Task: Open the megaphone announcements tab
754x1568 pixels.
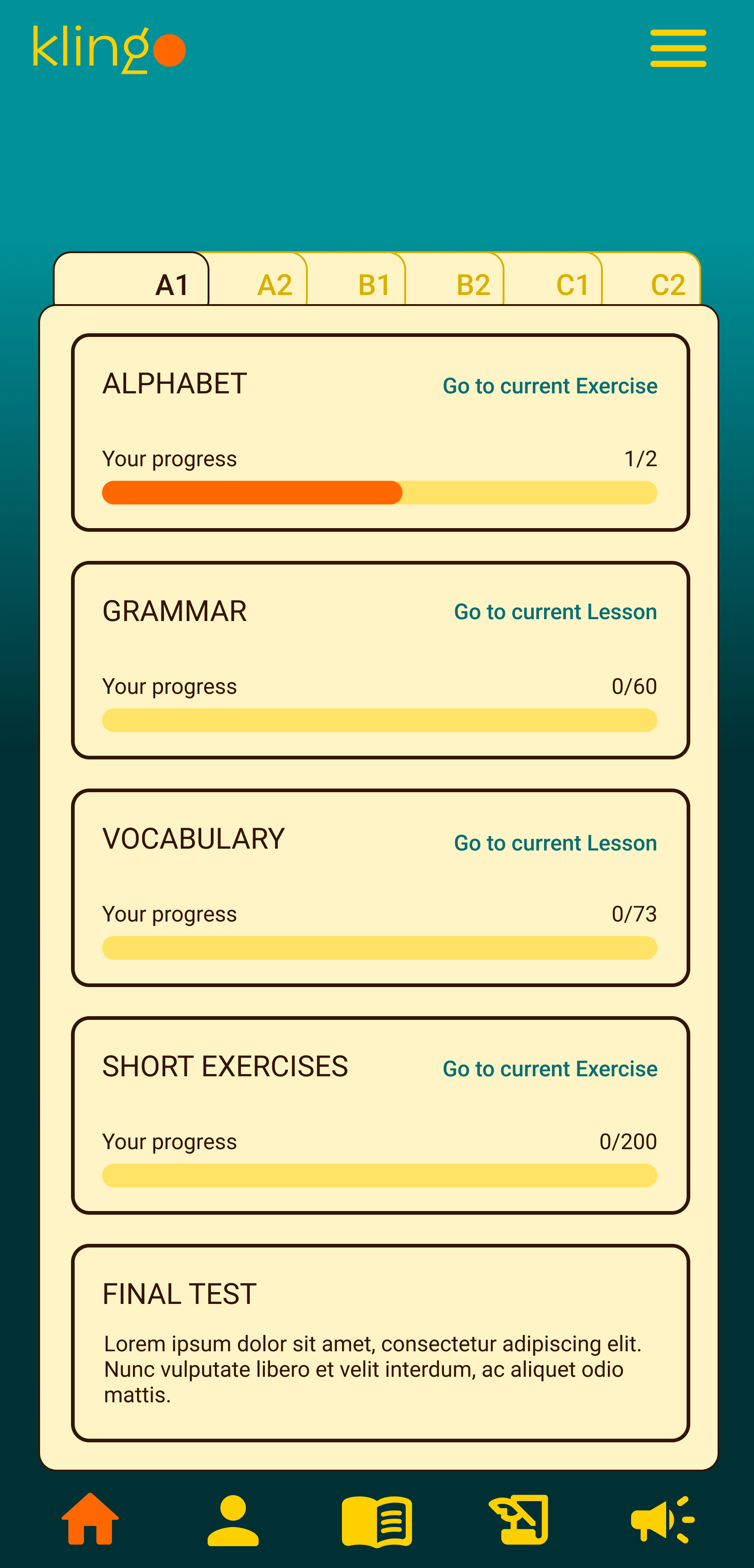Action: pos(662,1520)
